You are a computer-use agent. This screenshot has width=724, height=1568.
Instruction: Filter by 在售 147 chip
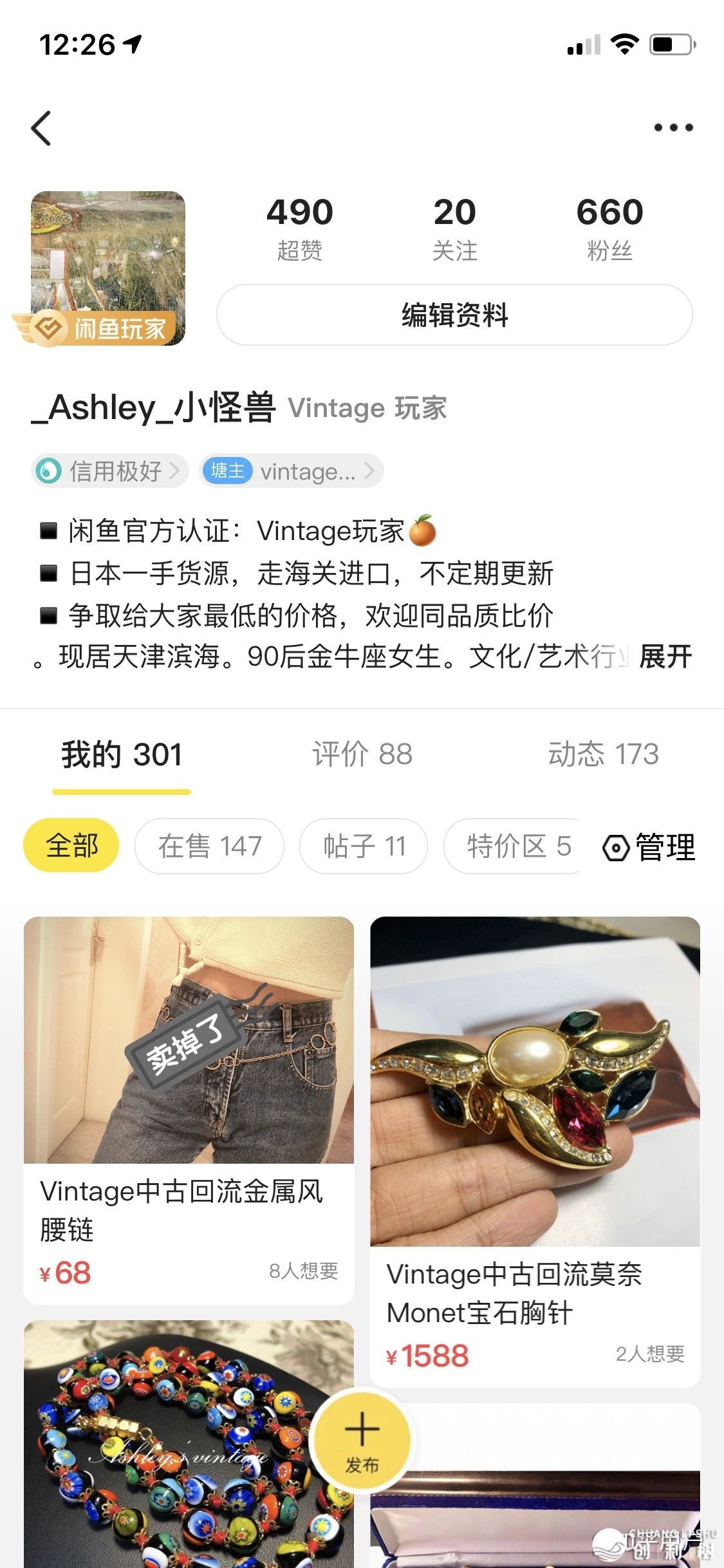point(209,846)
